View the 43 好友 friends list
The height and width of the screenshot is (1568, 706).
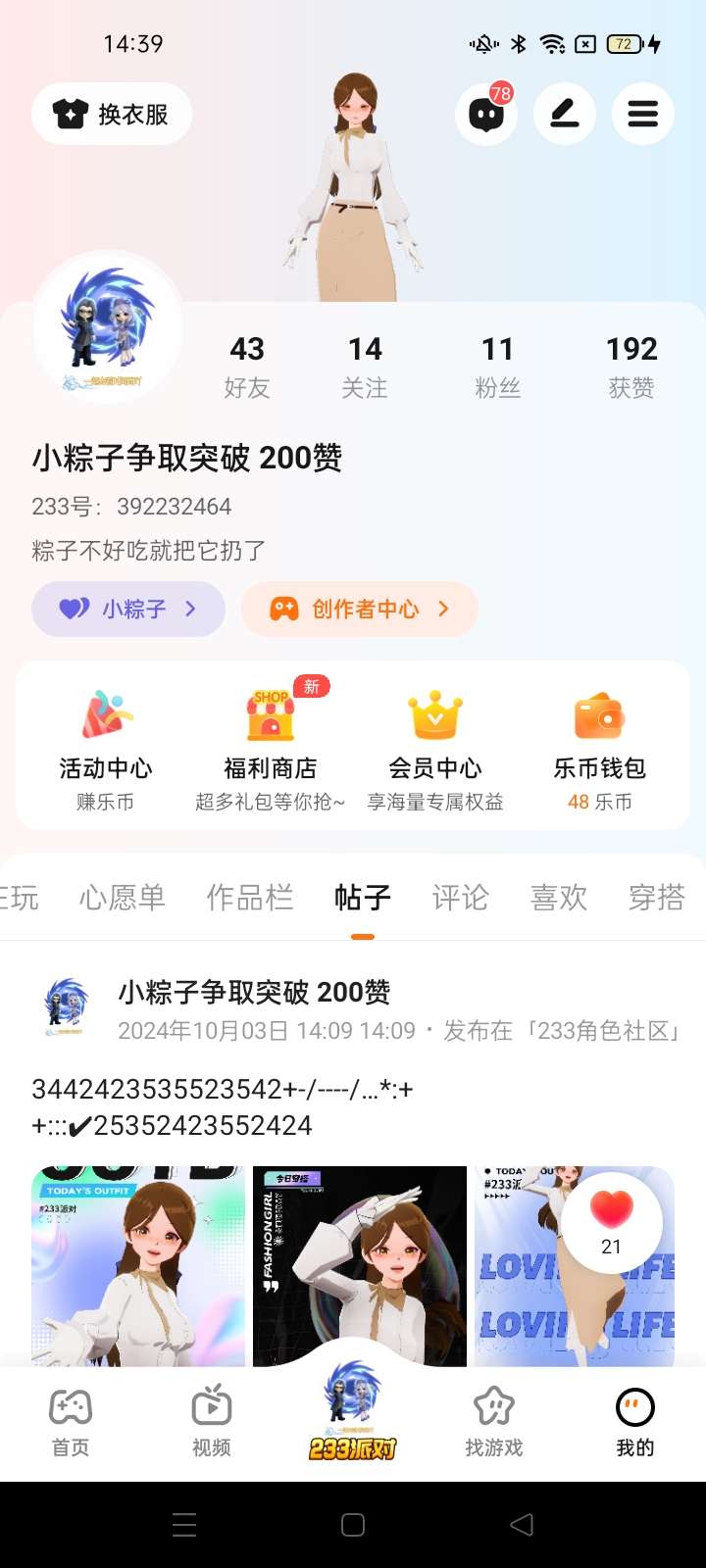247,366
